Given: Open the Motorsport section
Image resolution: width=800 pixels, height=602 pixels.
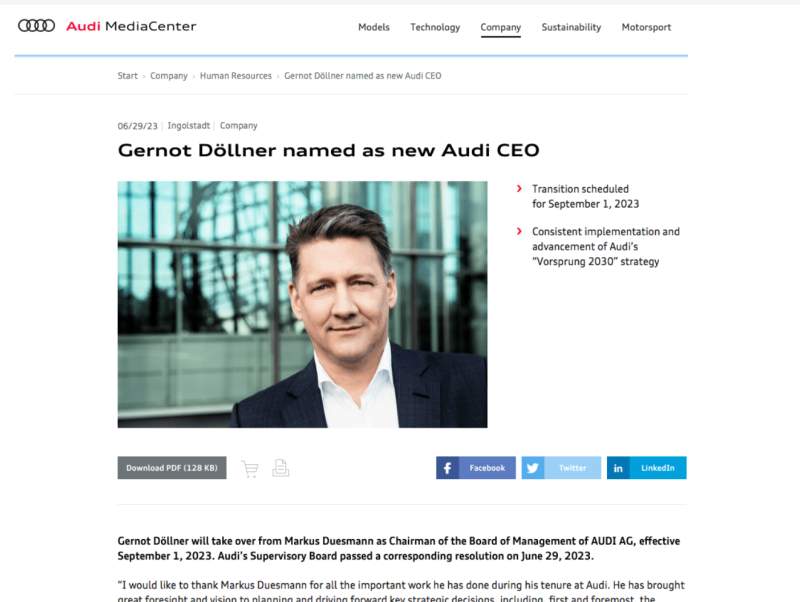Looking at the screenshot, I should point(646,27).
